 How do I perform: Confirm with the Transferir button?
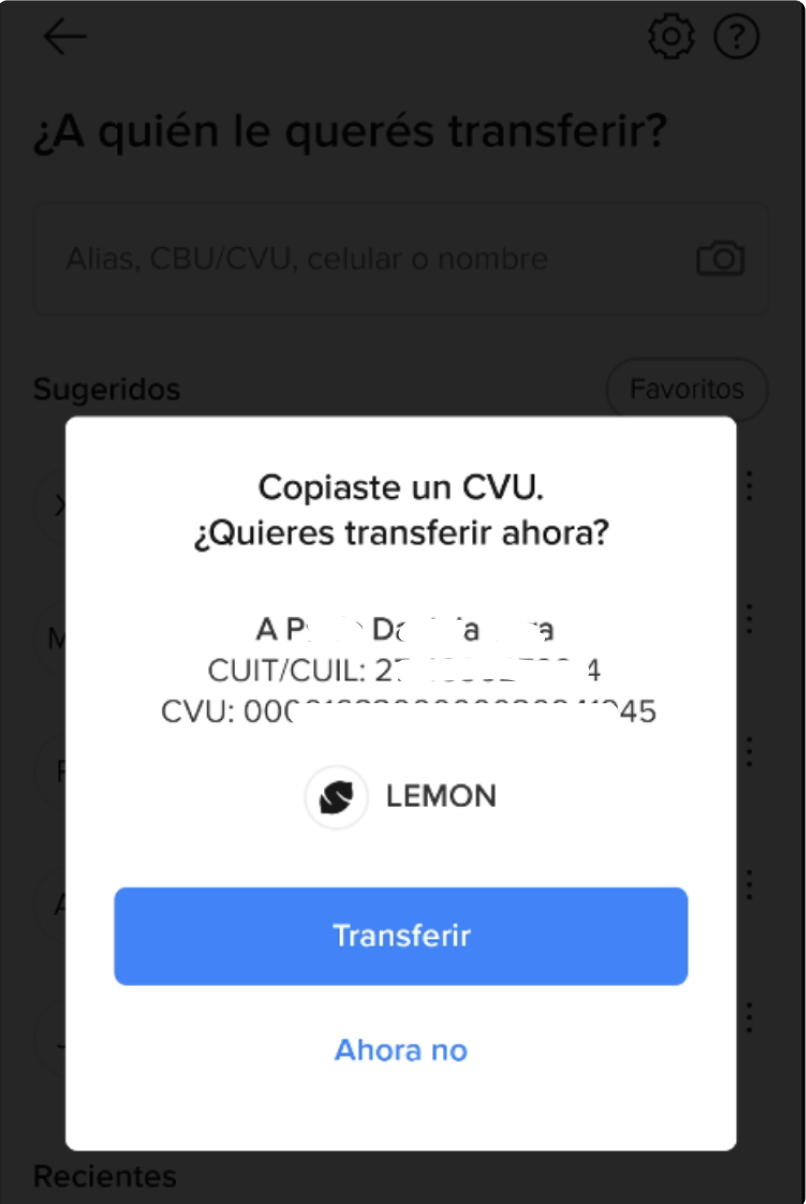point(401,936)
